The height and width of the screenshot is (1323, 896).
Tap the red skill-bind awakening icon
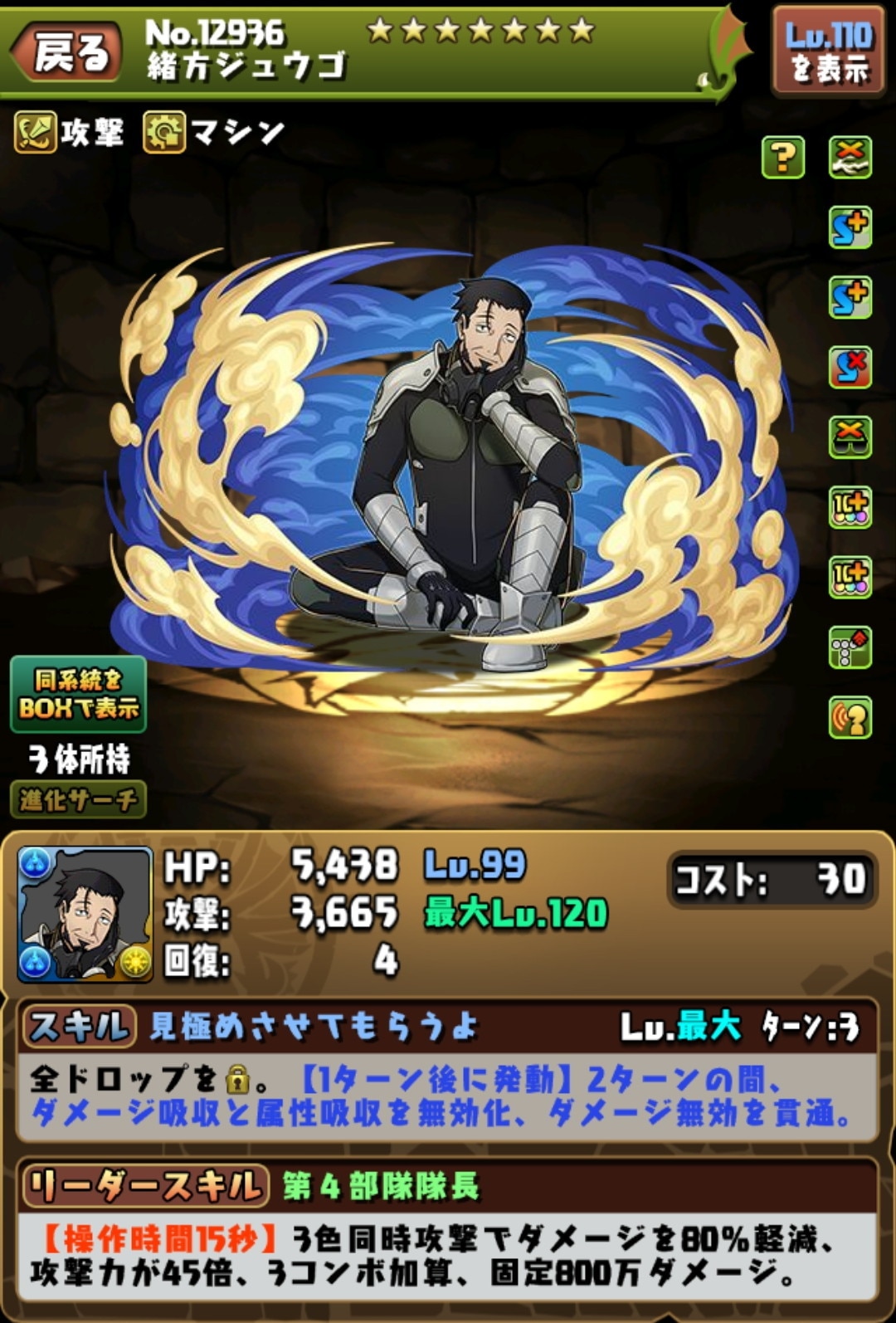click(x=850, y=367)
